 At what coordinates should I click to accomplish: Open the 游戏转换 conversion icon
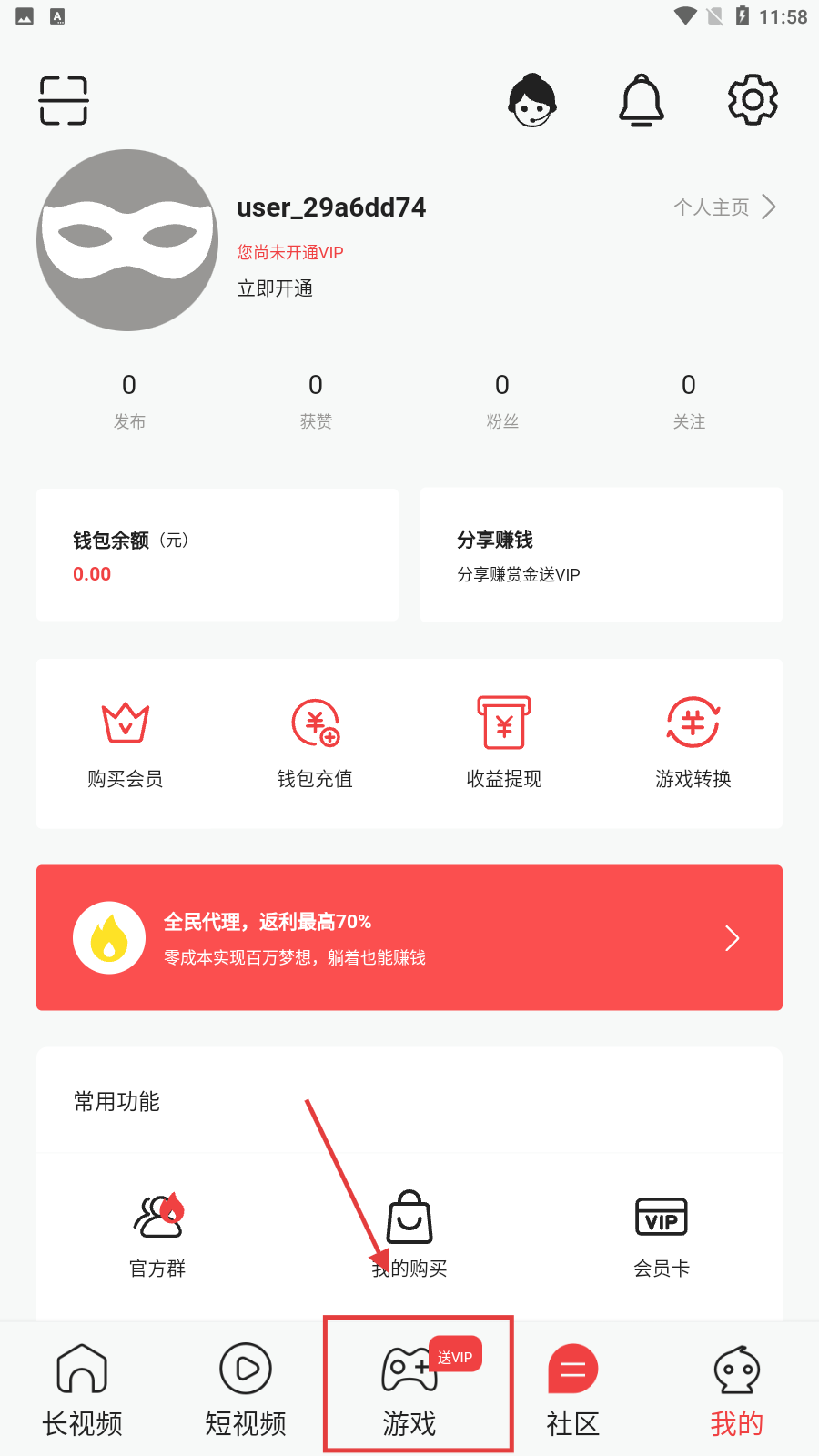coord(692,742)
